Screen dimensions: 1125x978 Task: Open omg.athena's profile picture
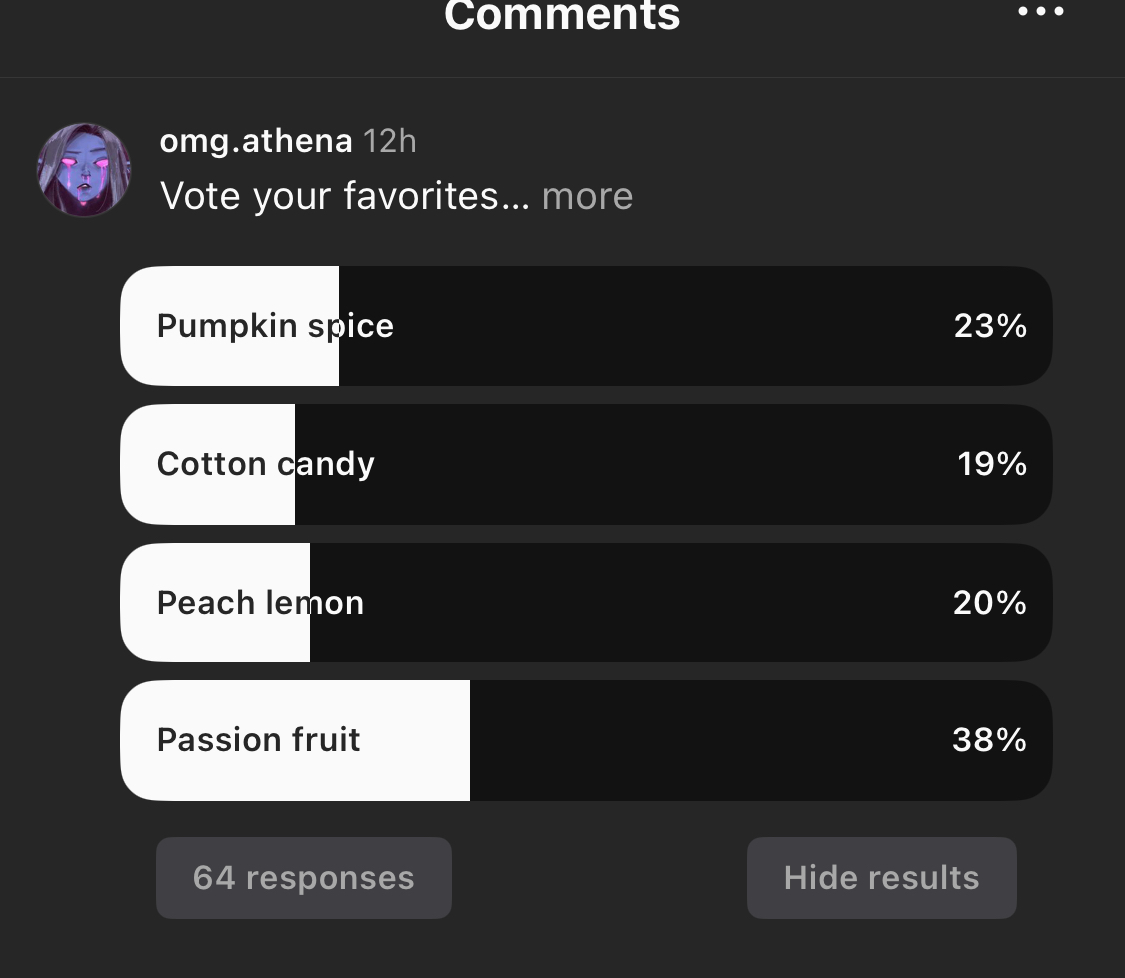pyautogui.click(x=84, y=170)
